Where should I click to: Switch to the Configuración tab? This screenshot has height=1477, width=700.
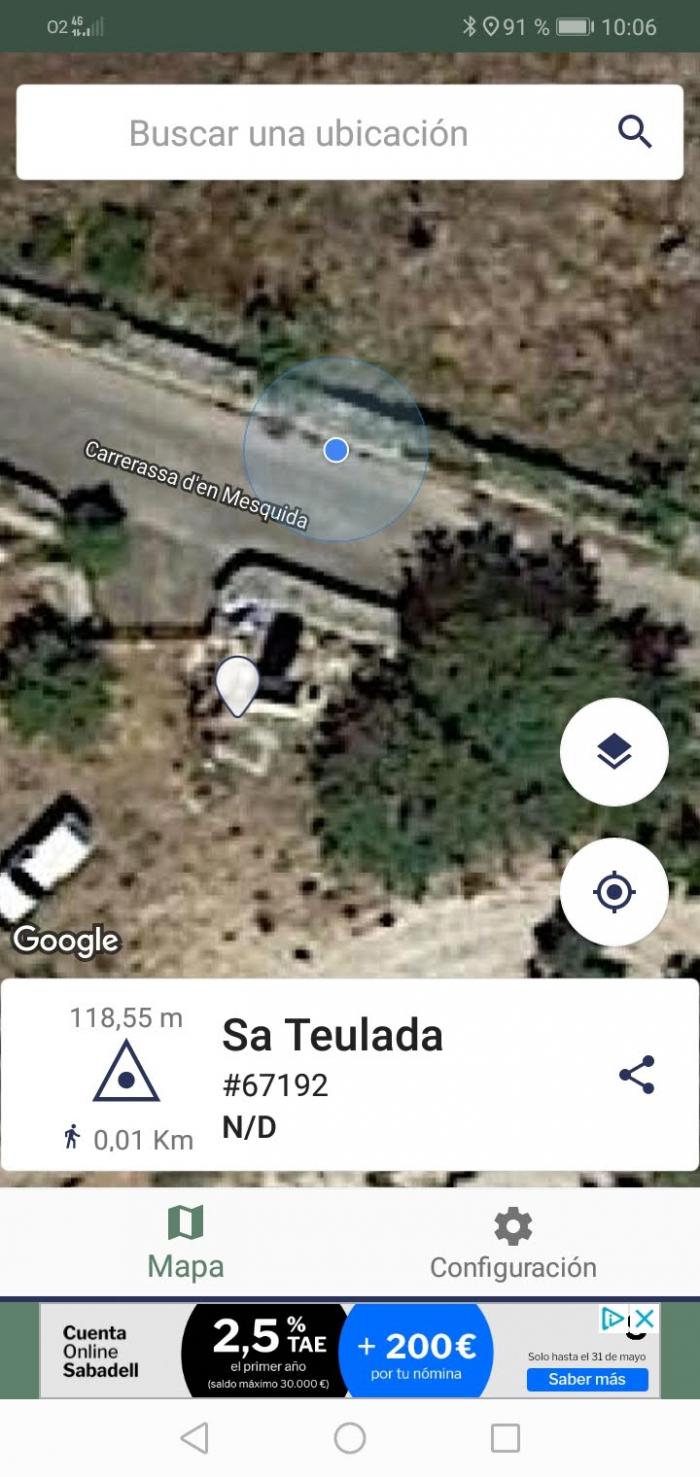tap(513, 1243)
